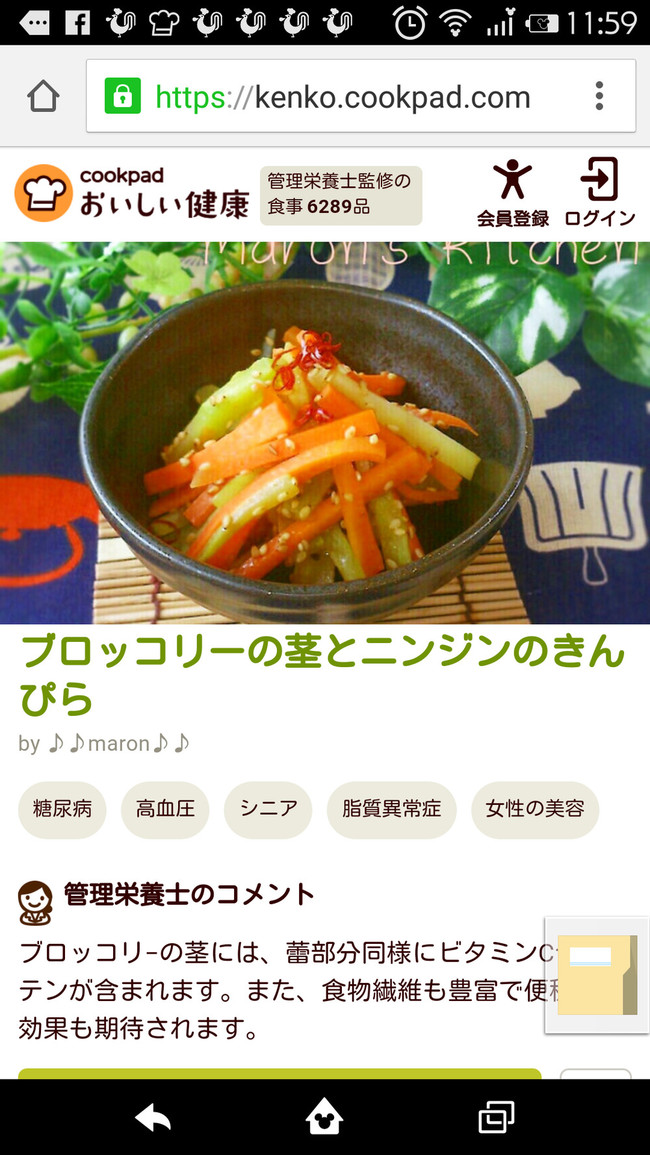Select the 高血圧 tag chip
The height and width of the screenshot is (1155, 650).
(x=165, y=809)
